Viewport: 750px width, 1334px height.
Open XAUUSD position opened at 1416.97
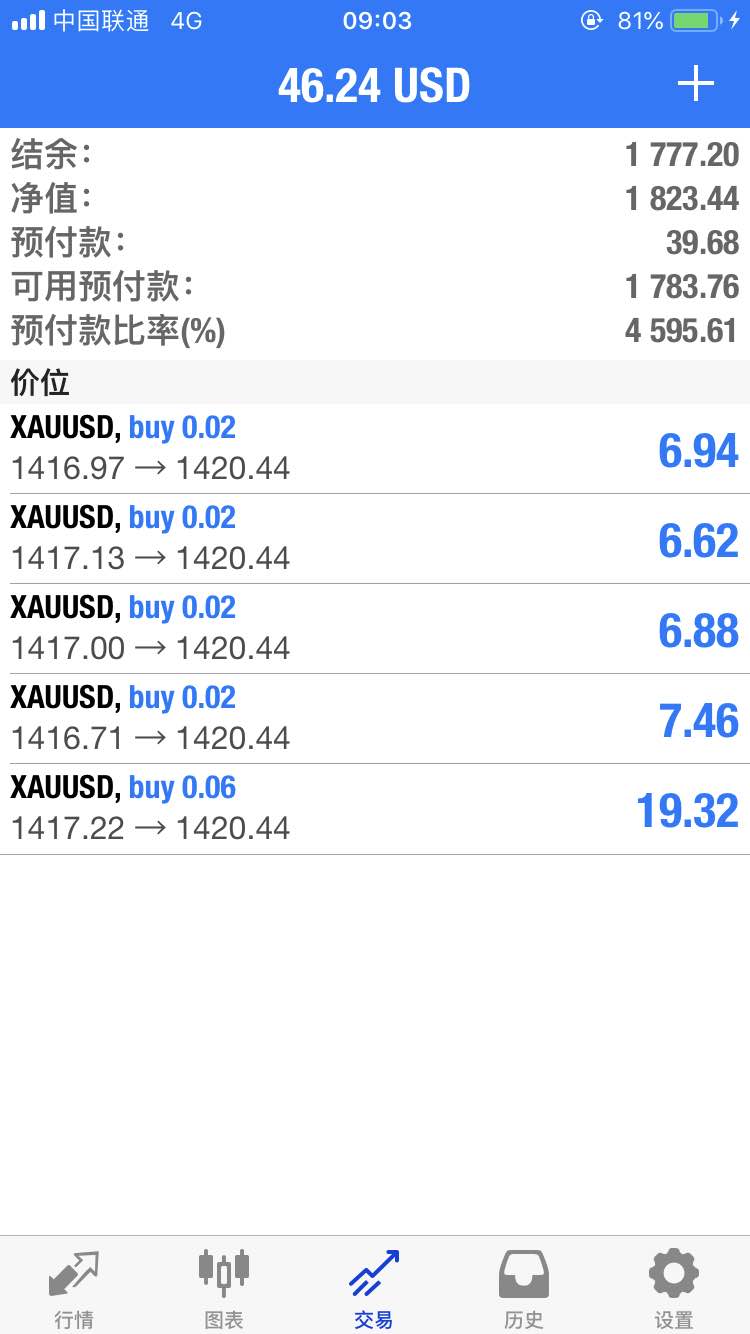[x=375, y=449]
